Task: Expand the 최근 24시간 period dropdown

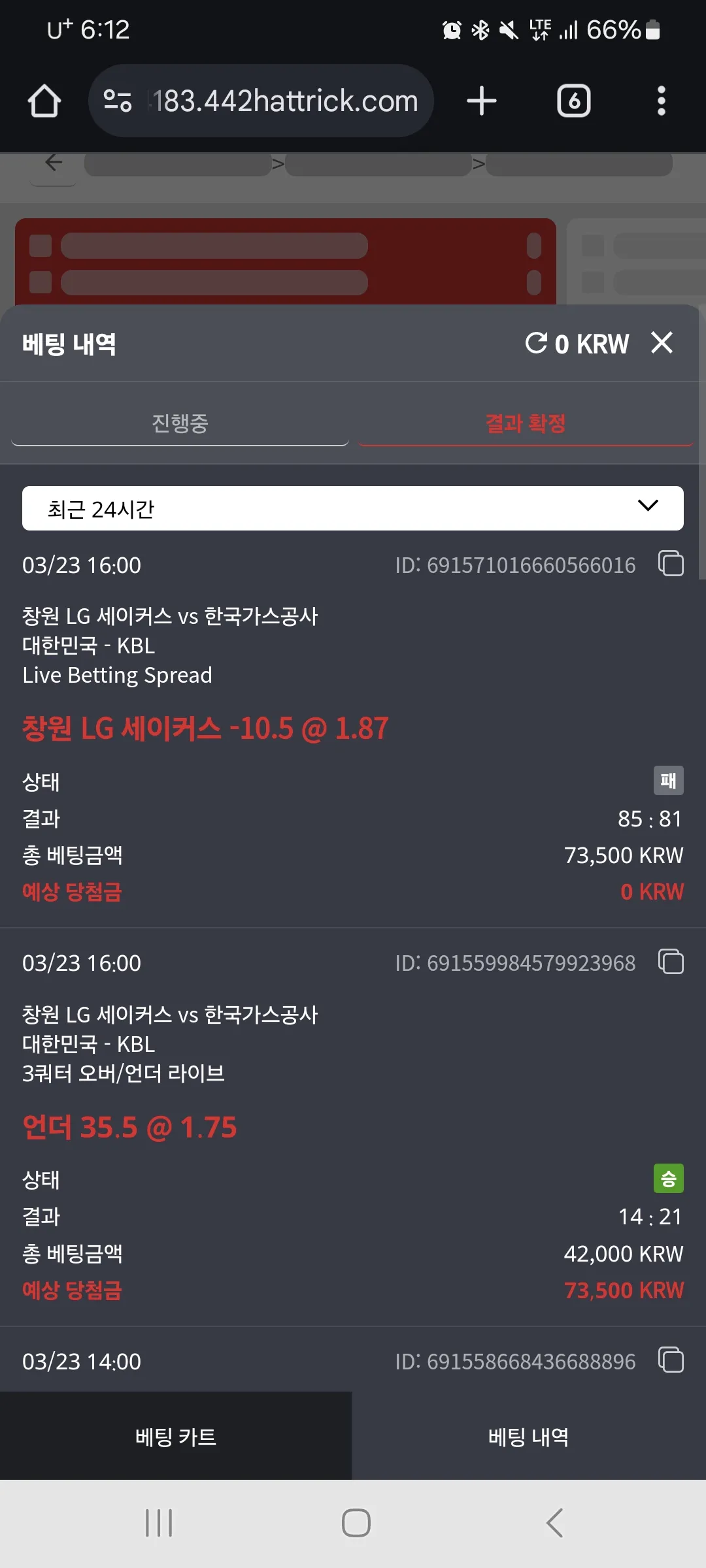Action: click(353, 508)
